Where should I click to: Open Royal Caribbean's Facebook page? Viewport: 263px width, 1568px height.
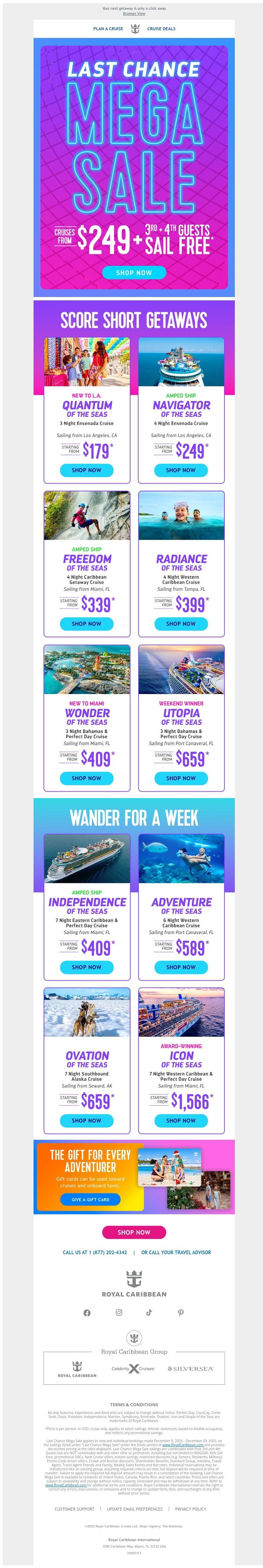tap(87, 1312)
